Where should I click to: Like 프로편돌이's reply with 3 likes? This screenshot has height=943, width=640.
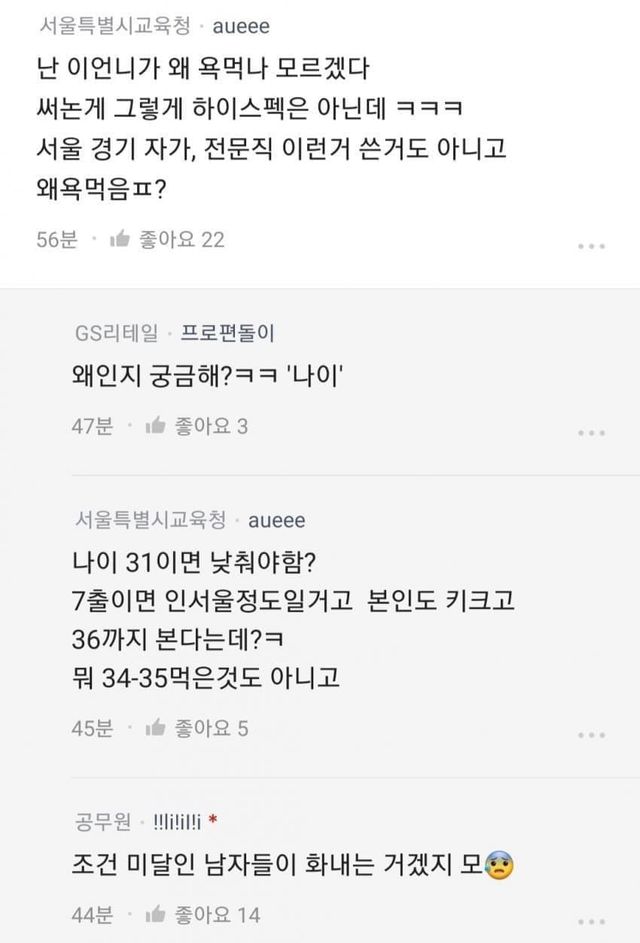click(x=156, y=427)
